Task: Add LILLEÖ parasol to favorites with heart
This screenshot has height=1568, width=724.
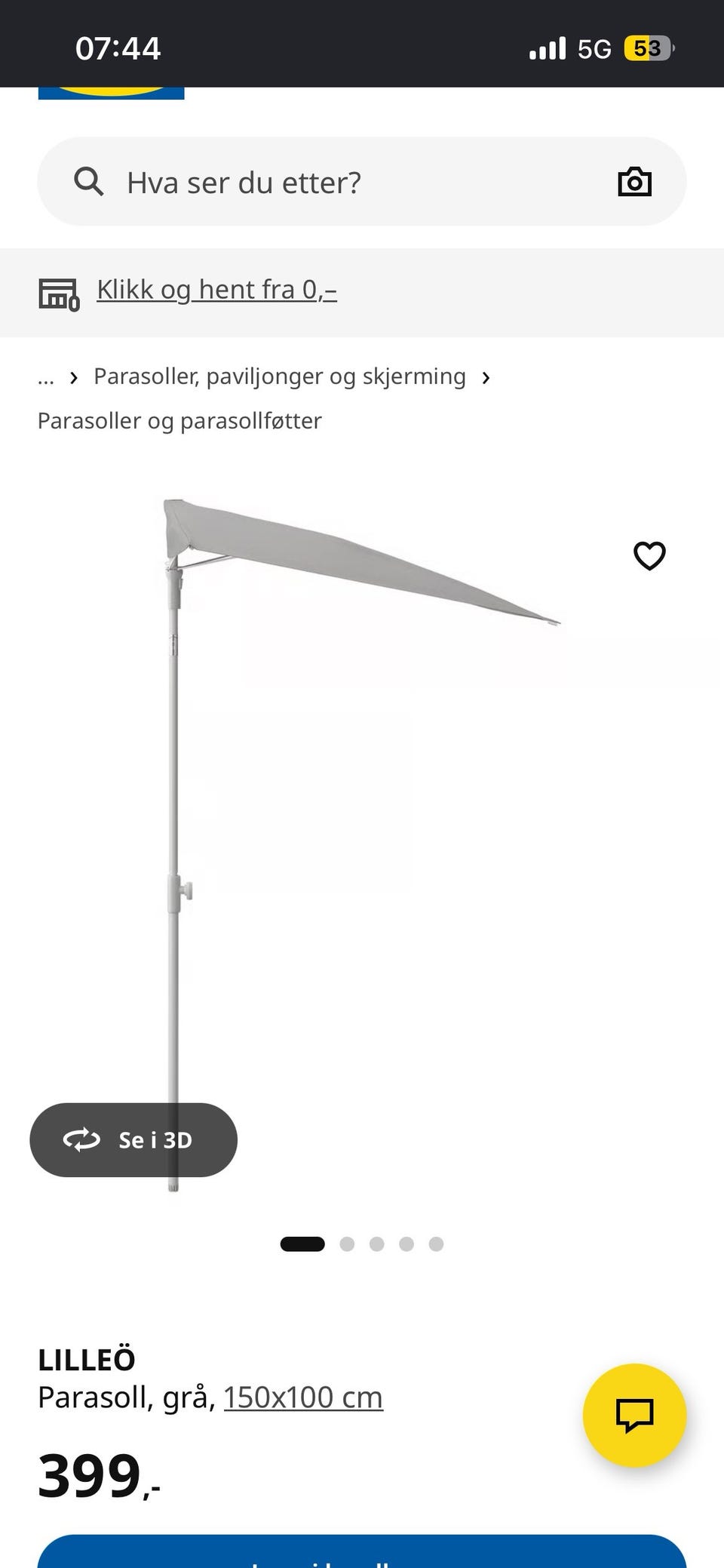Action: point(649,556)
